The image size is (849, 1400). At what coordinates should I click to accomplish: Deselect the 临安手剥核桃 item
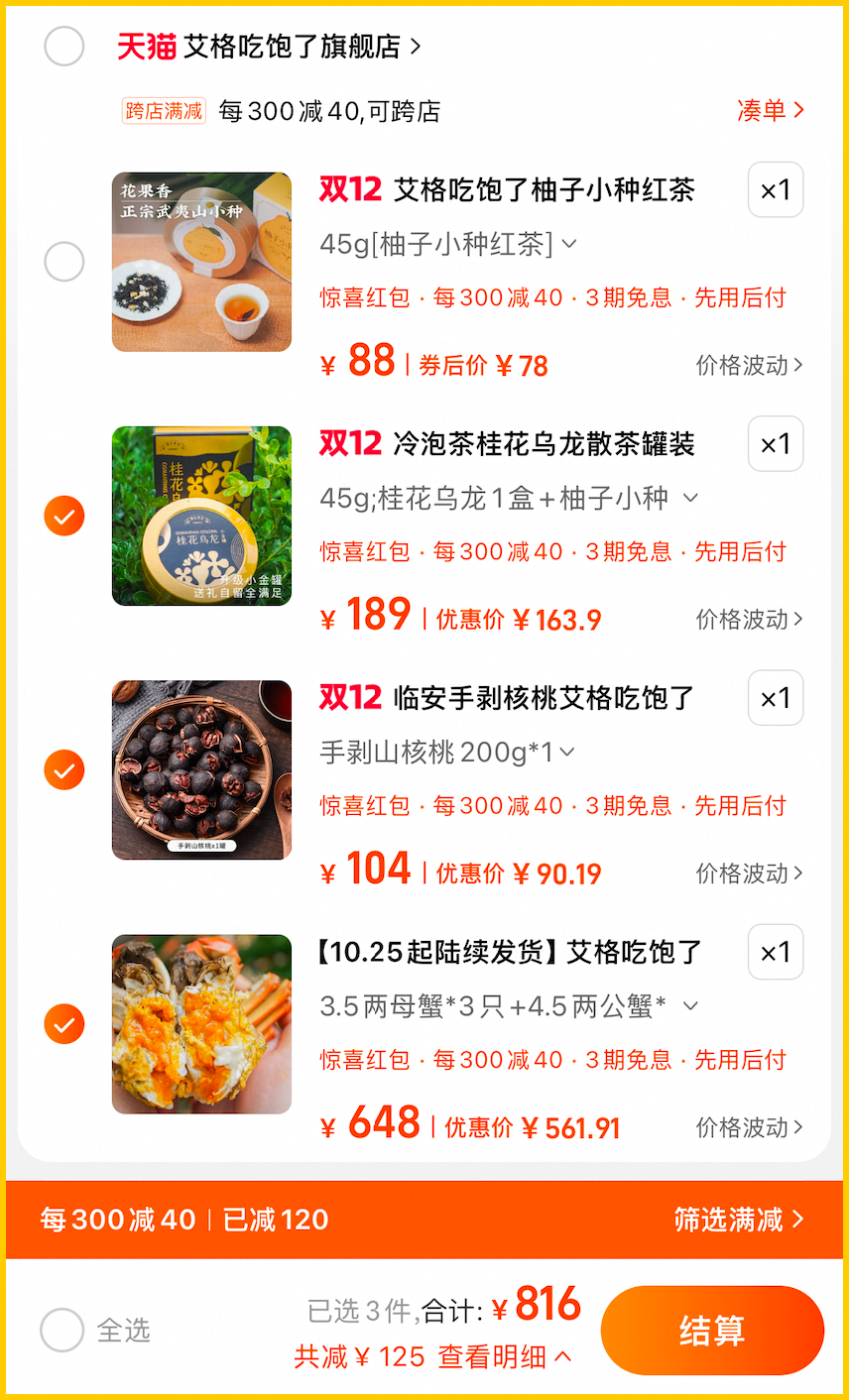[x=64, y=770]
